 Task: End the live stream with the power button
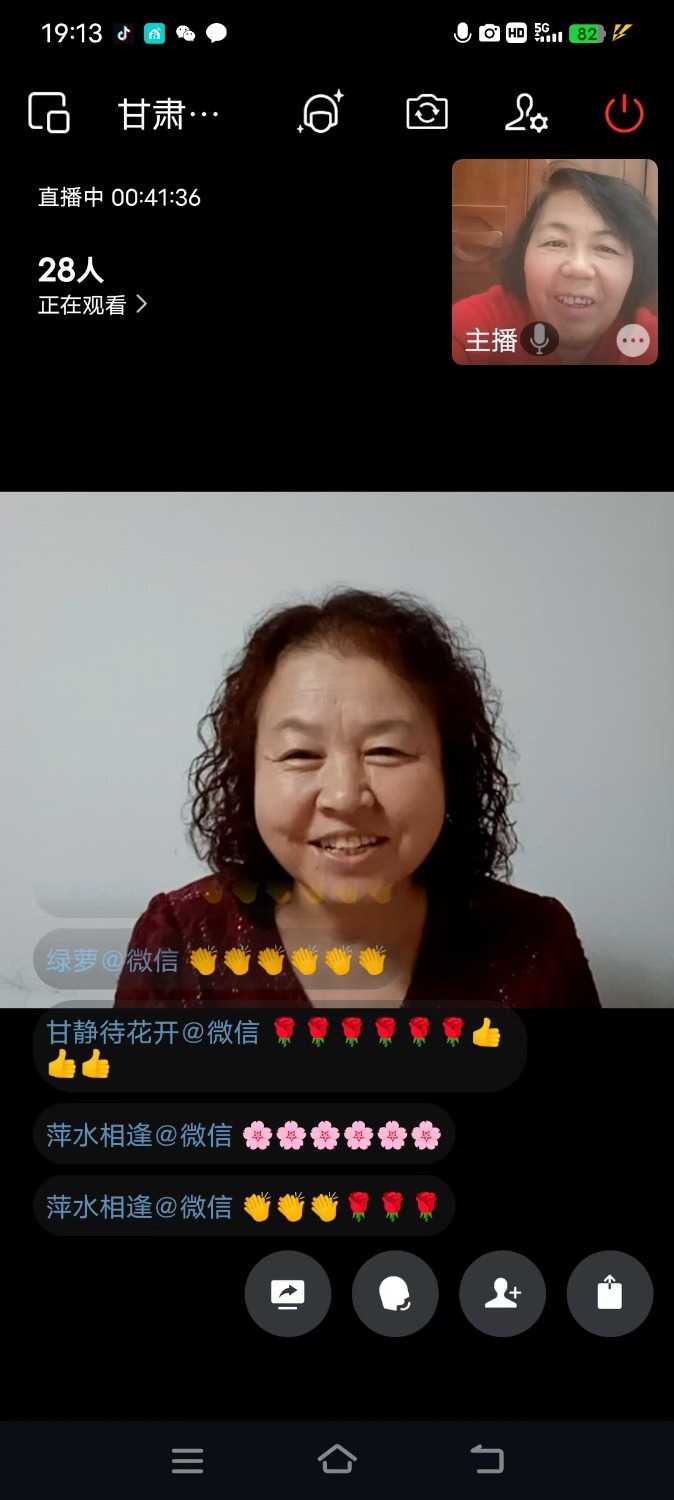click(624, 113)
